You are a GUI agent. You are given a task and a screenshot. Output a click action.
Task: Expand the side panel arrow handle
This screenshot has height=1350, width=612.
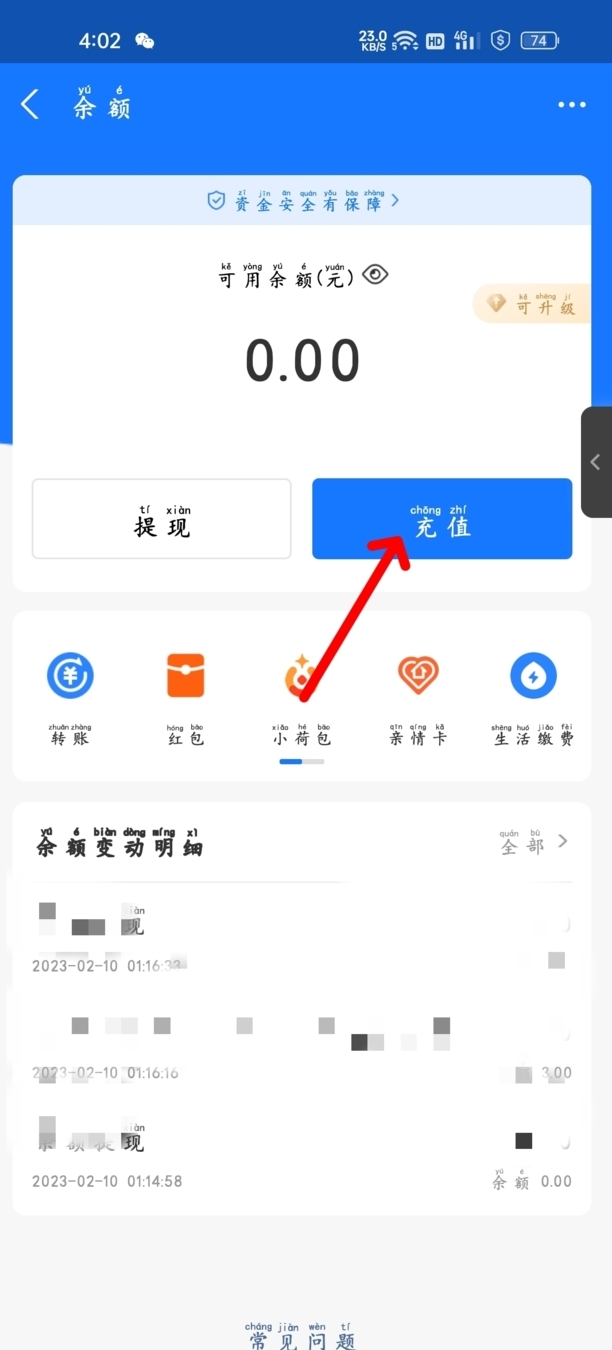(596, 462)
